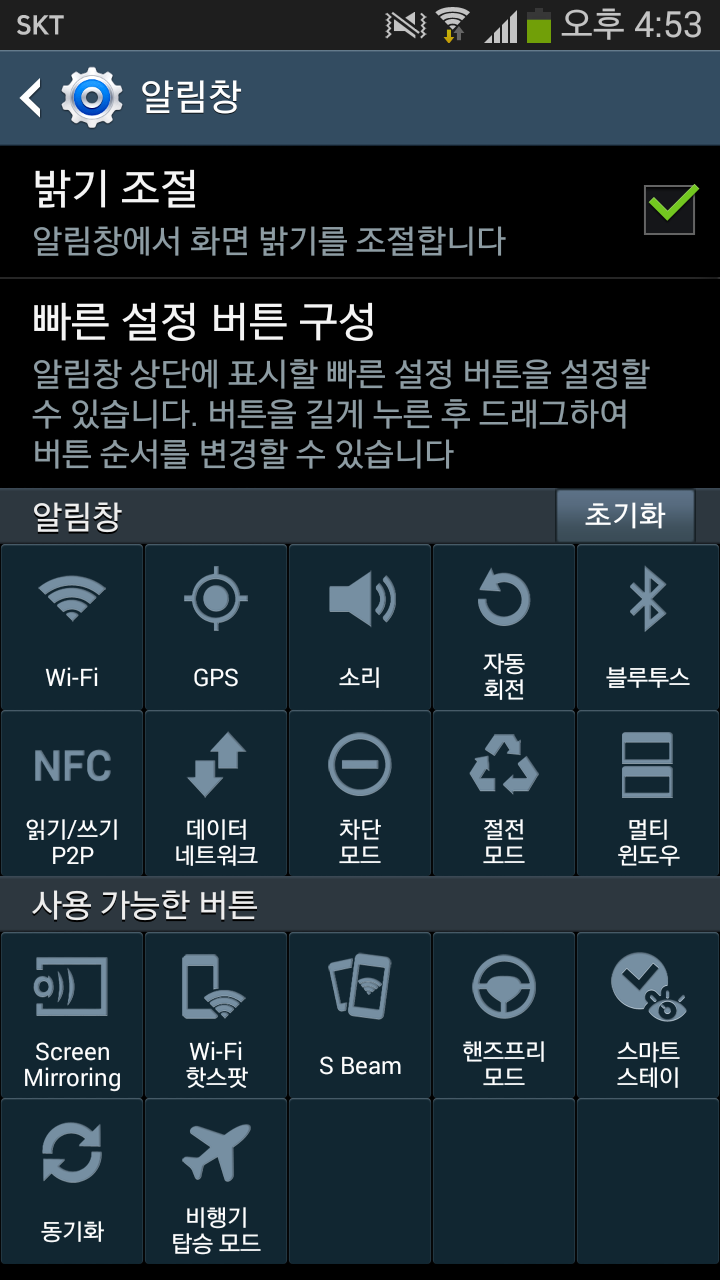Viewport: 720px width, 1280px height.
Task: Select the 블루투스 tile
Action: pos(648,627)
